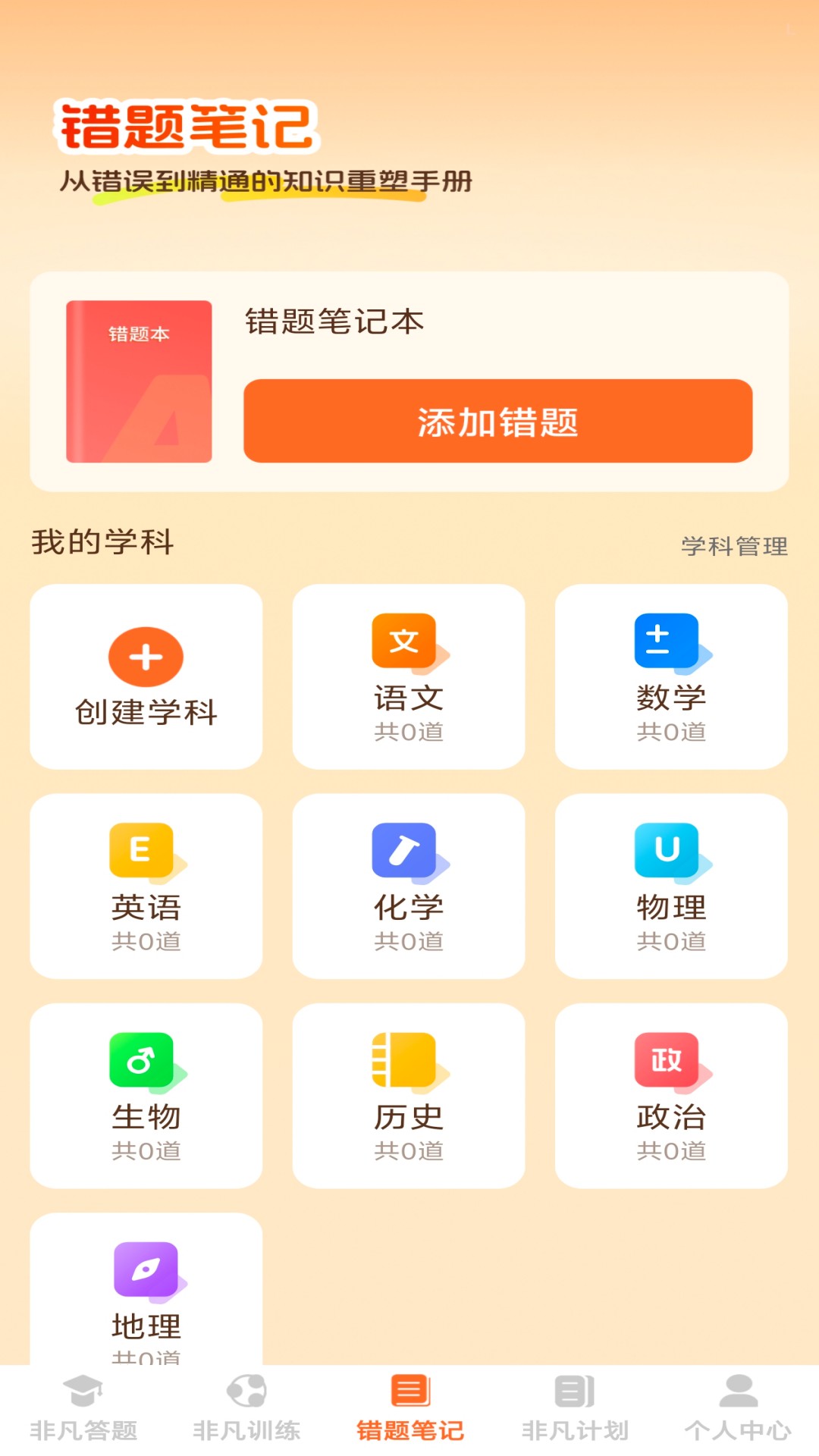819x1456 pixels.
Task: Open the 个人中心 tab
Action: click(x=738, y=1410)
